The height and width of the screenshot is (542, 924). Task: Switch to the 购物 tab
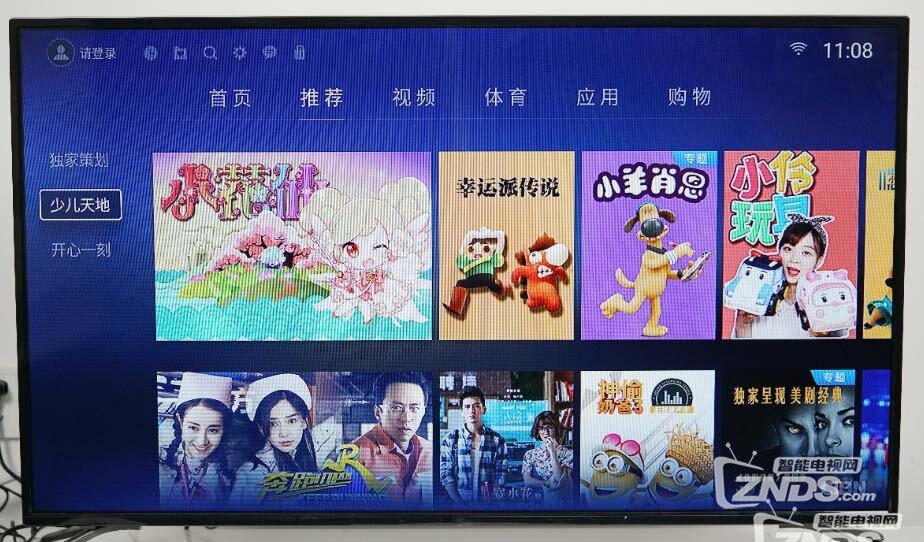689,98
